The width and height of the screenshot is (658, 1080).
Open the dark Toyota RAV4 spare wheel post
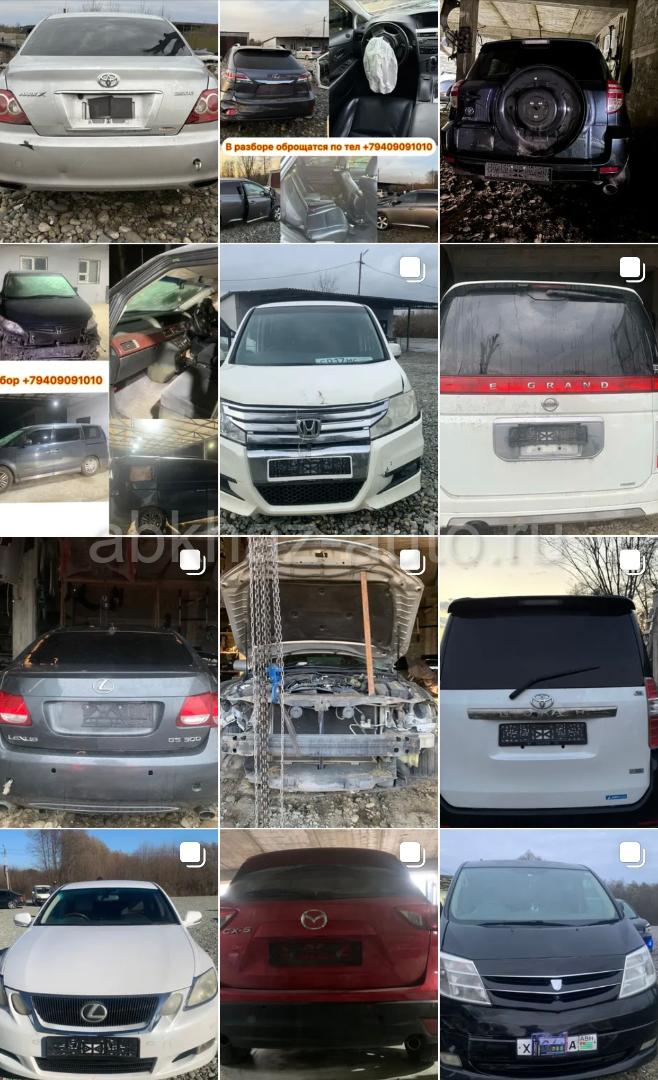coord(549,121)
